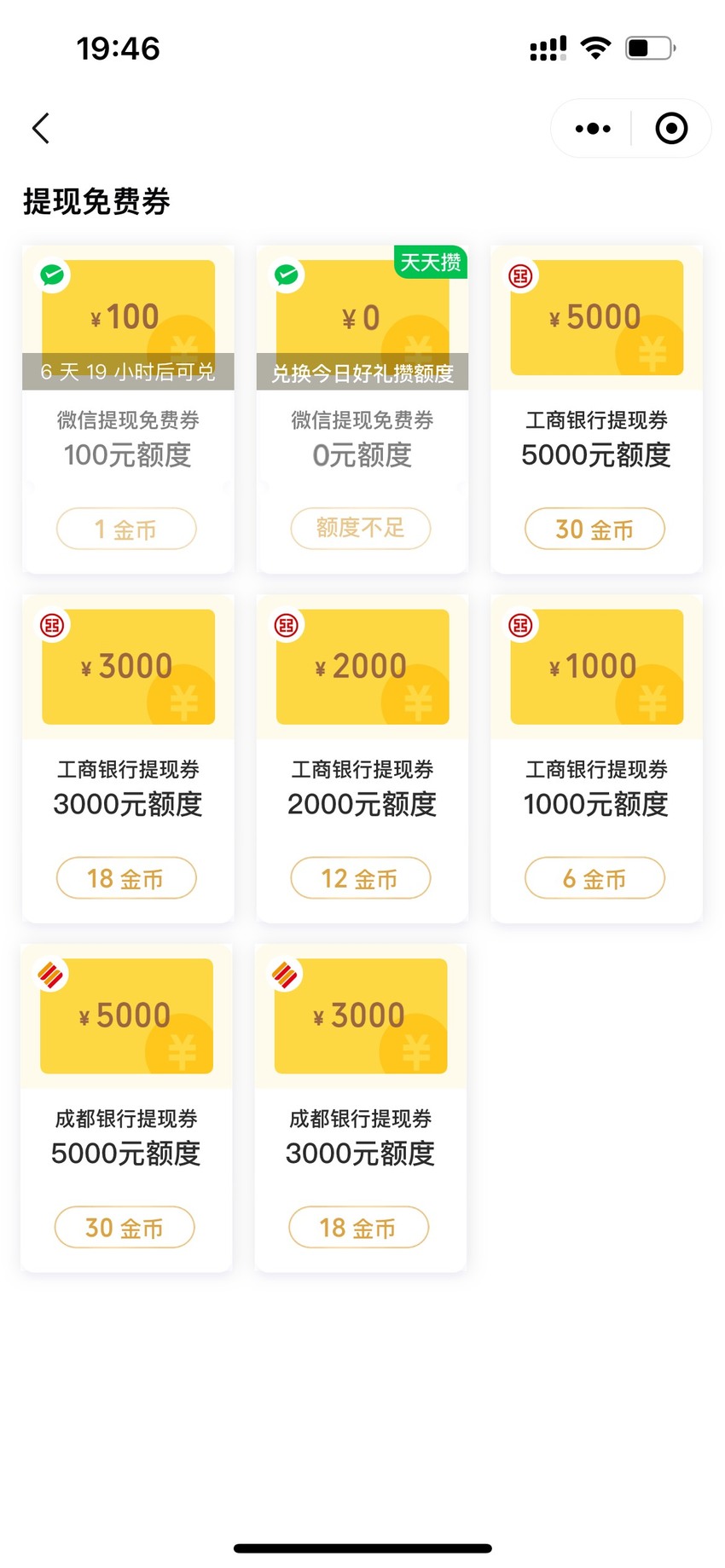The height and width of the screenshot is (1568, 725).
Task: Redeem 工商银行 5000元 coupon for 30 金币
Action: pos(594,529)
